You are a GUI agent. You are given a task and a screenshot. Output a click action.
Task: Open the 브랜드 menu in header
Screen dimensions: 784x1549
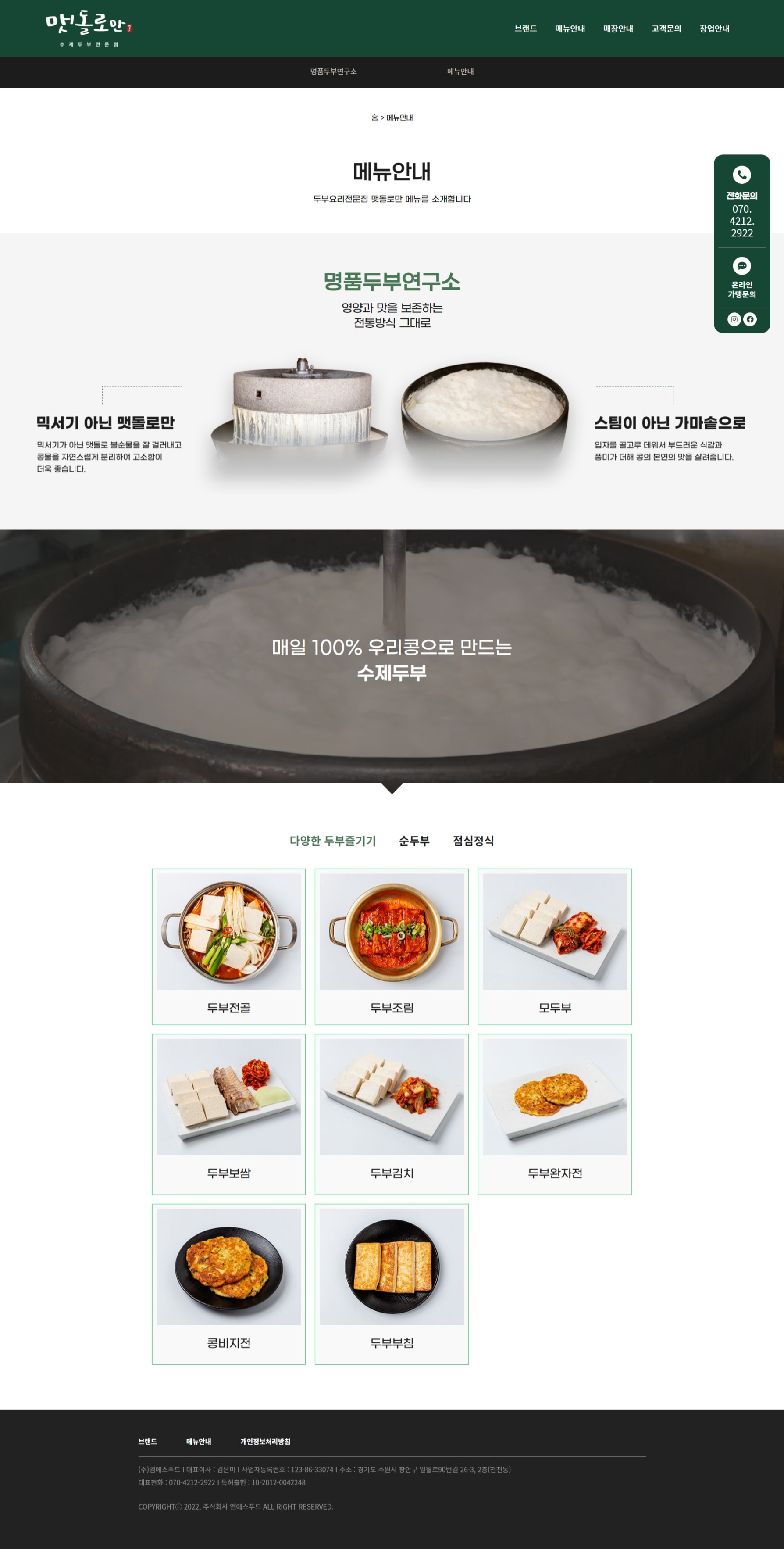point(525,28)
